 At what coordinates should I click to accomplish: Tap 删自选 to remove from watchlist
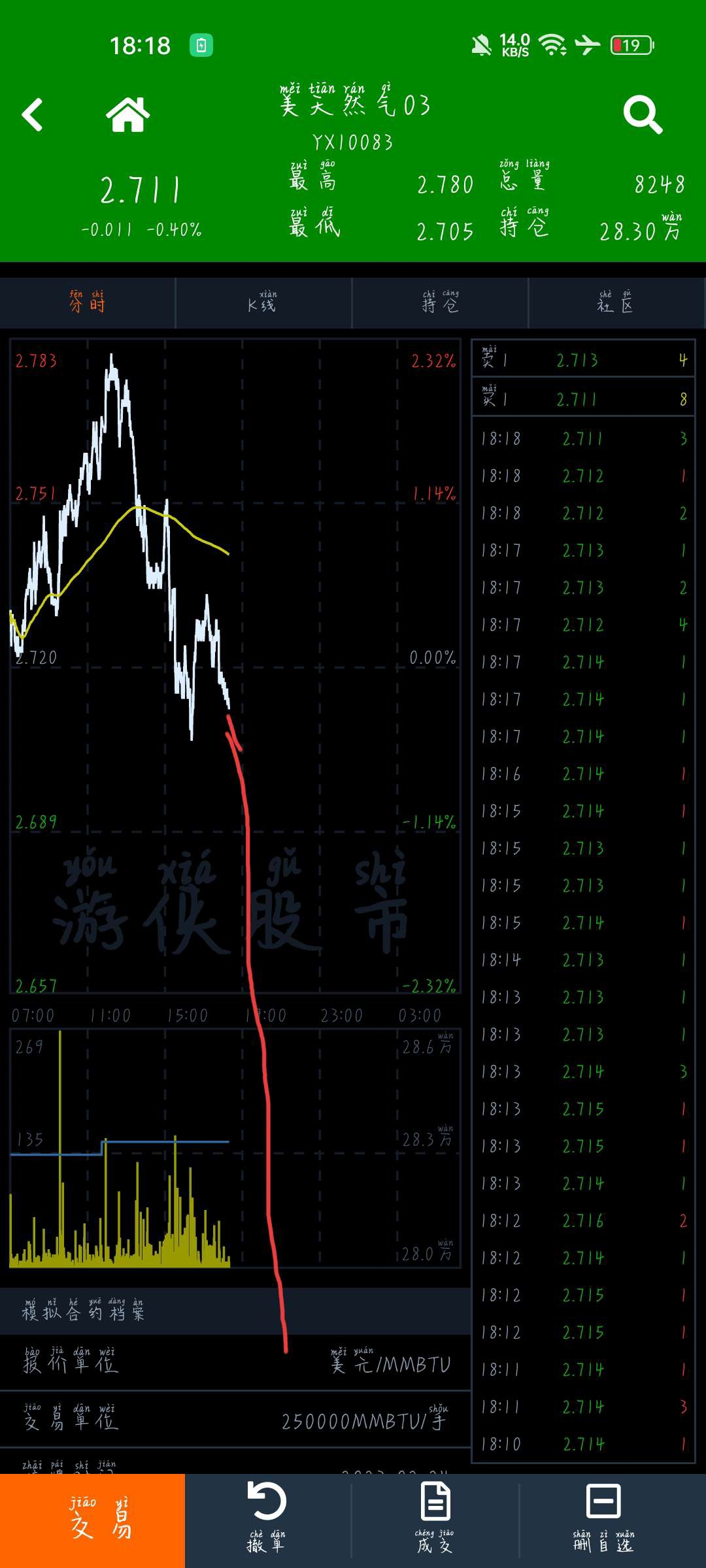[603, 1520]
